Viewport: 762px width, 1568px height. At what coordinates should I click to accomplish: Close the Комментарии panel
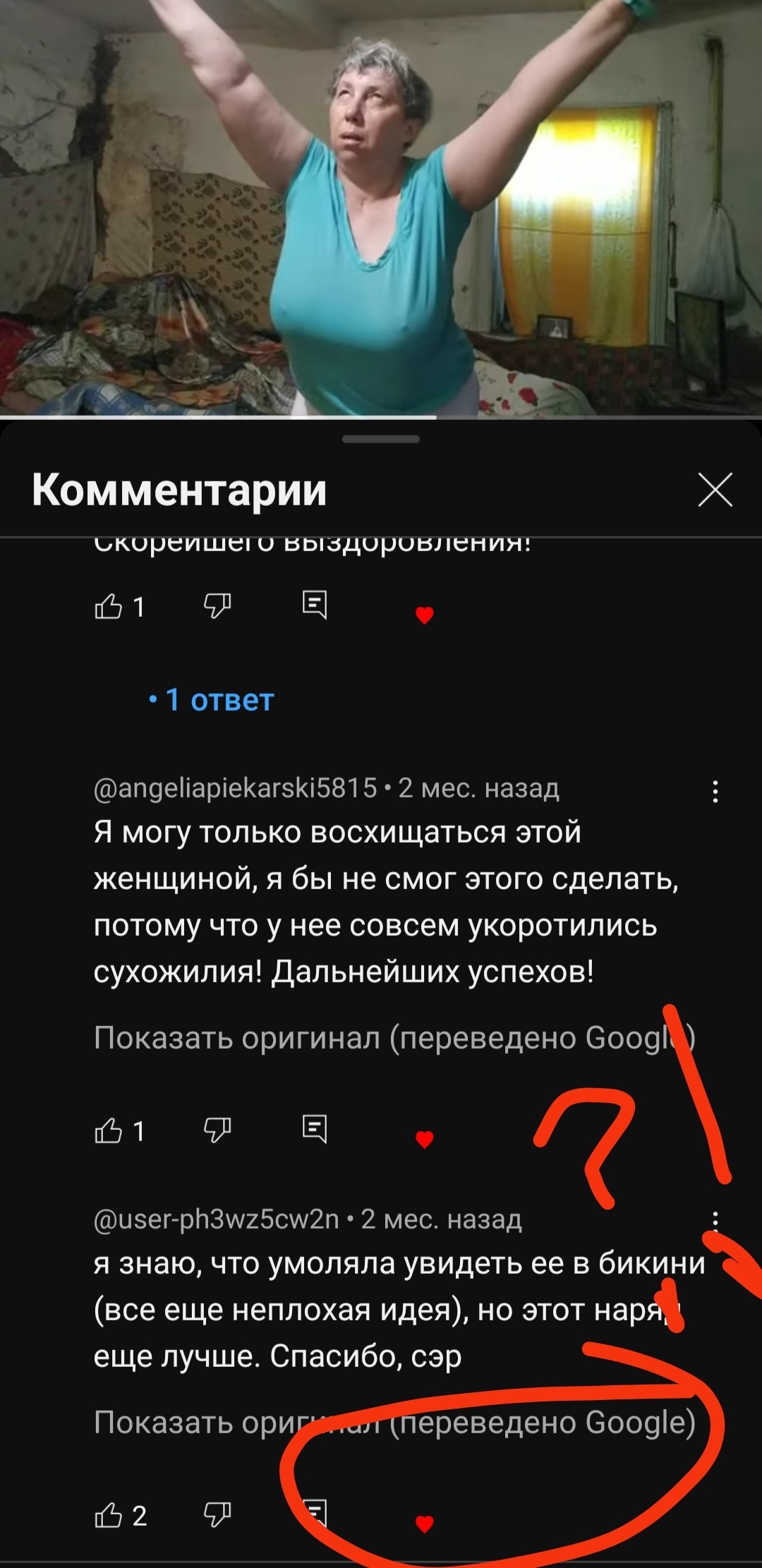(x=715, y=490)
